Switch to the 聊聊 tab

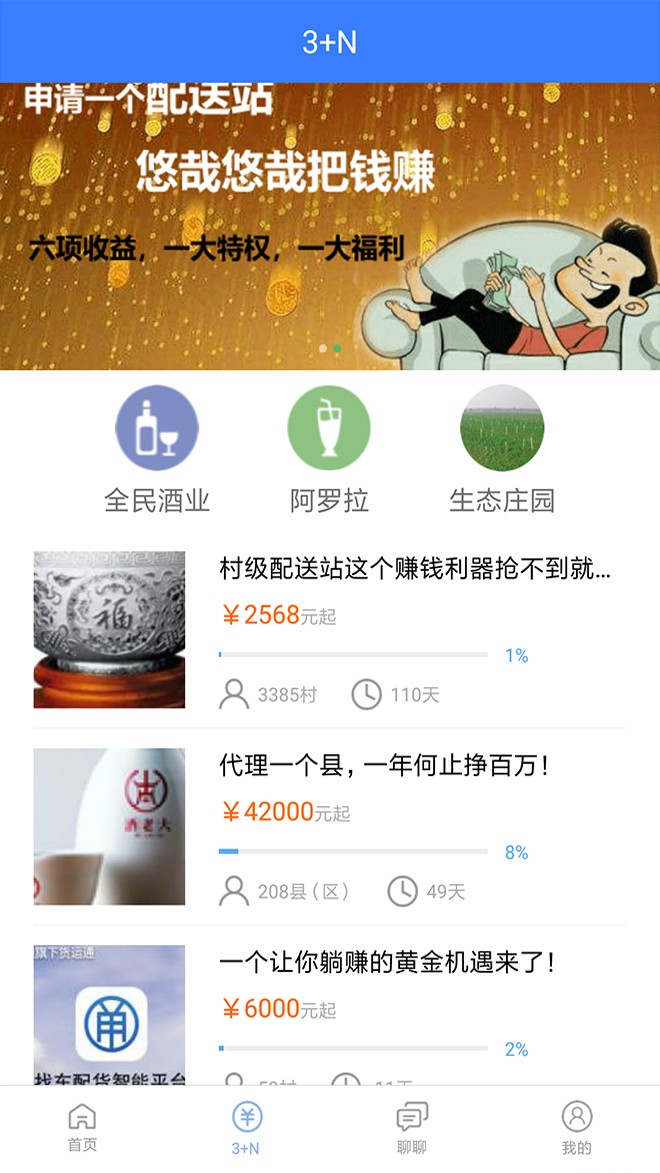412,1128
